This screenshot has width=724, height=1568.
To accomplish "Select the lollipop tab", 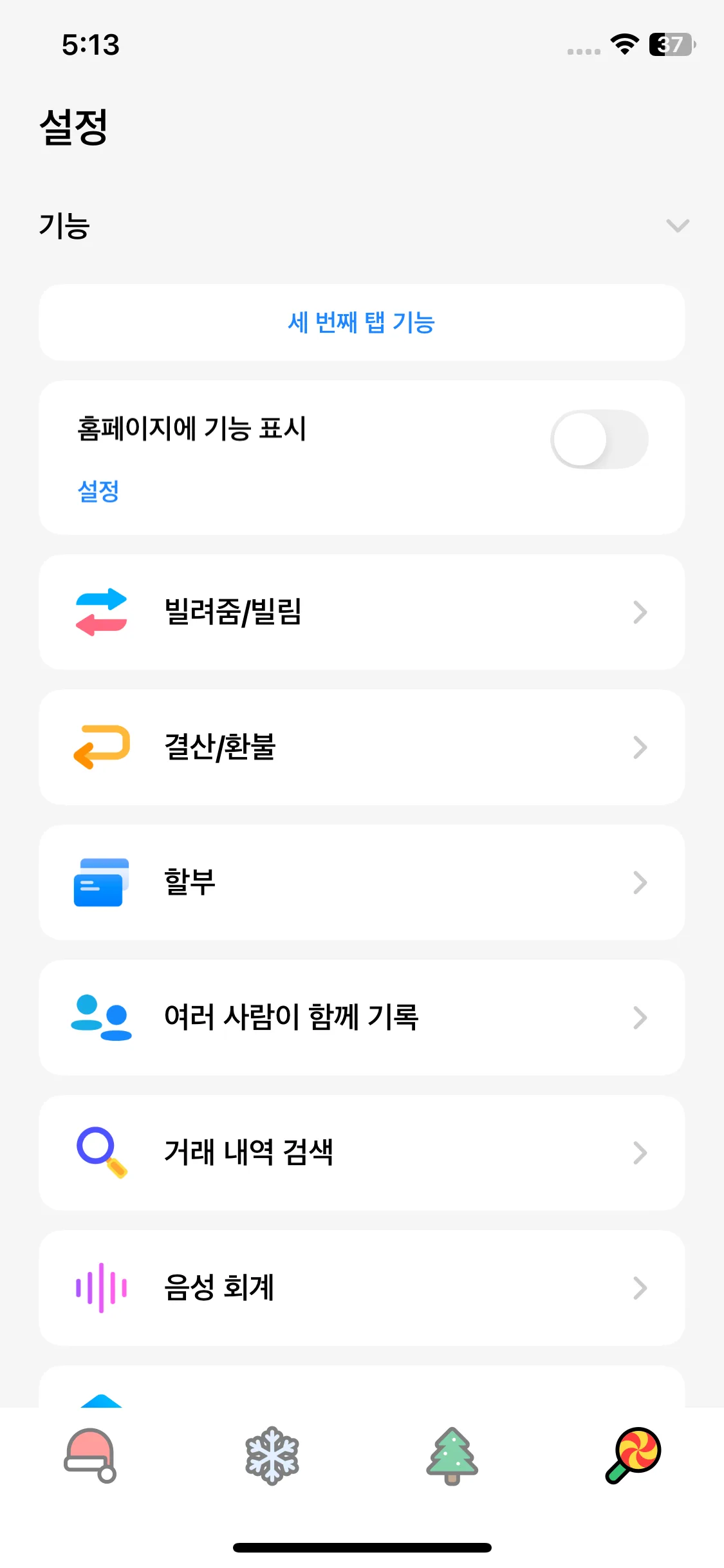I will click(x=633, y=1457).
